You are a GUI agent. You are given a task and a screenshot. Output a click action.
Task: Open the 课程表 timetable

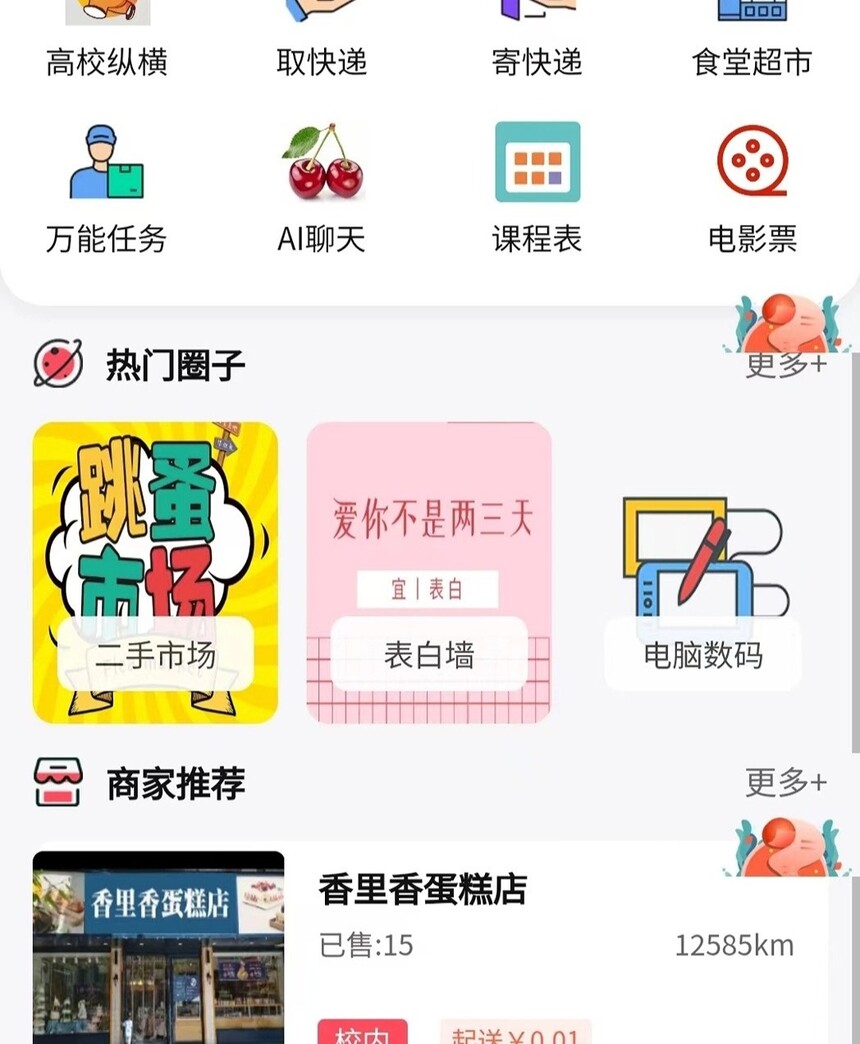point(537,188)
